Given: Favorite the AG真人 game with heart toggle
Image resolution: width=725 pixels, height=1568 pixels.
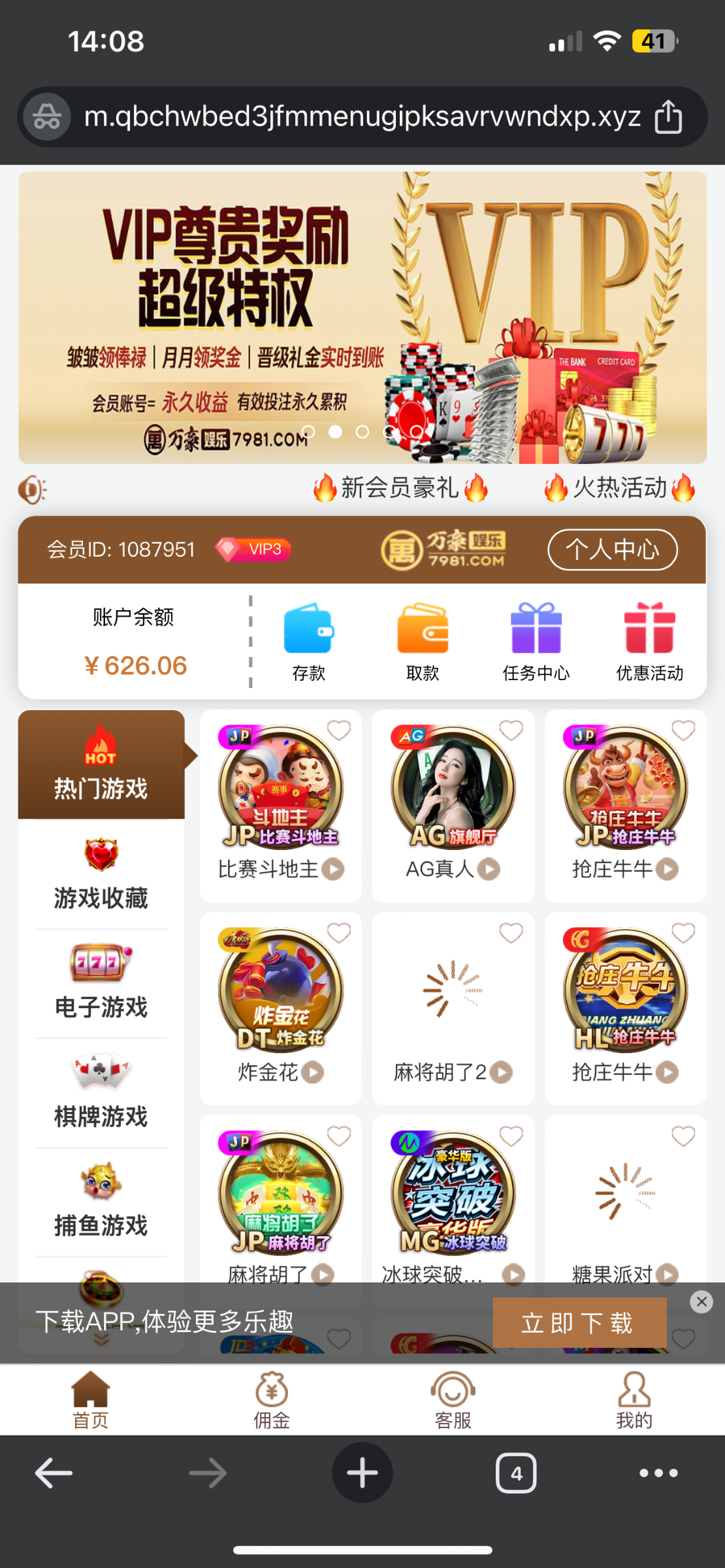Looking at the screenshot, I should (510, 730).
